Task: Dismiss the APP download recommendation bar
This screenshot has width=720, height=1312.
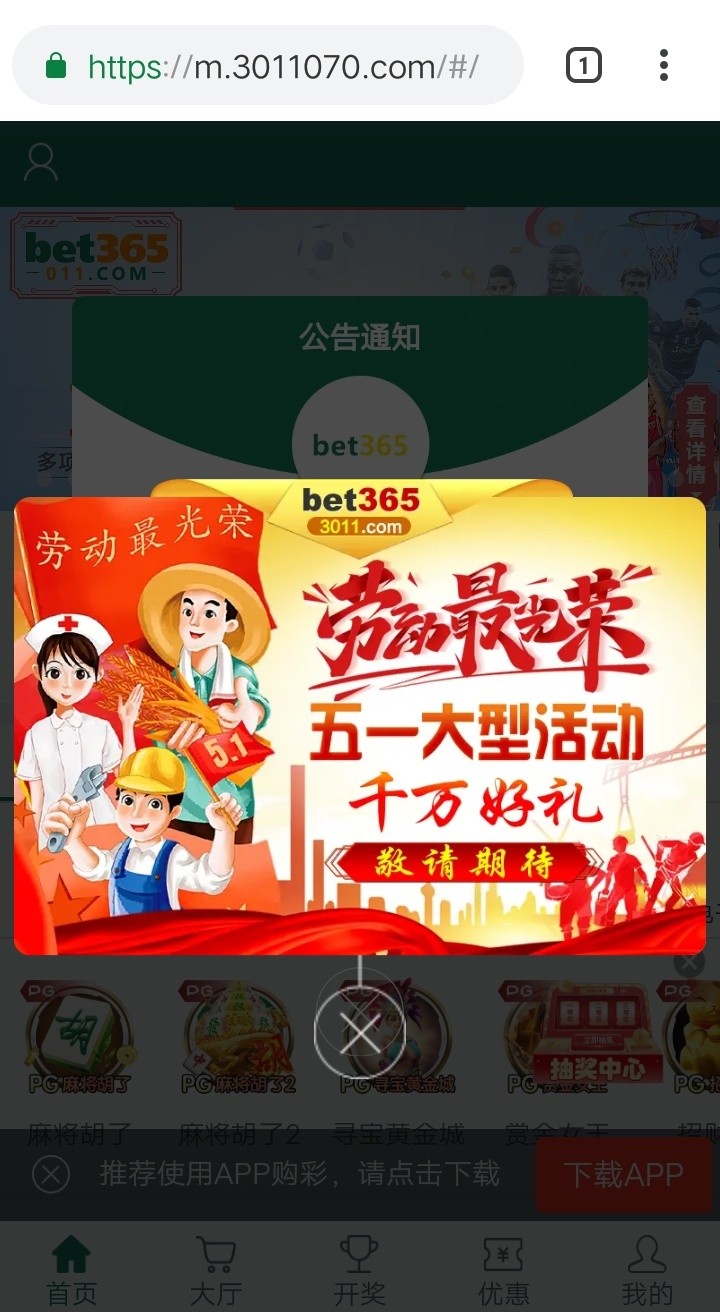Action: [x=51, y=1174]
